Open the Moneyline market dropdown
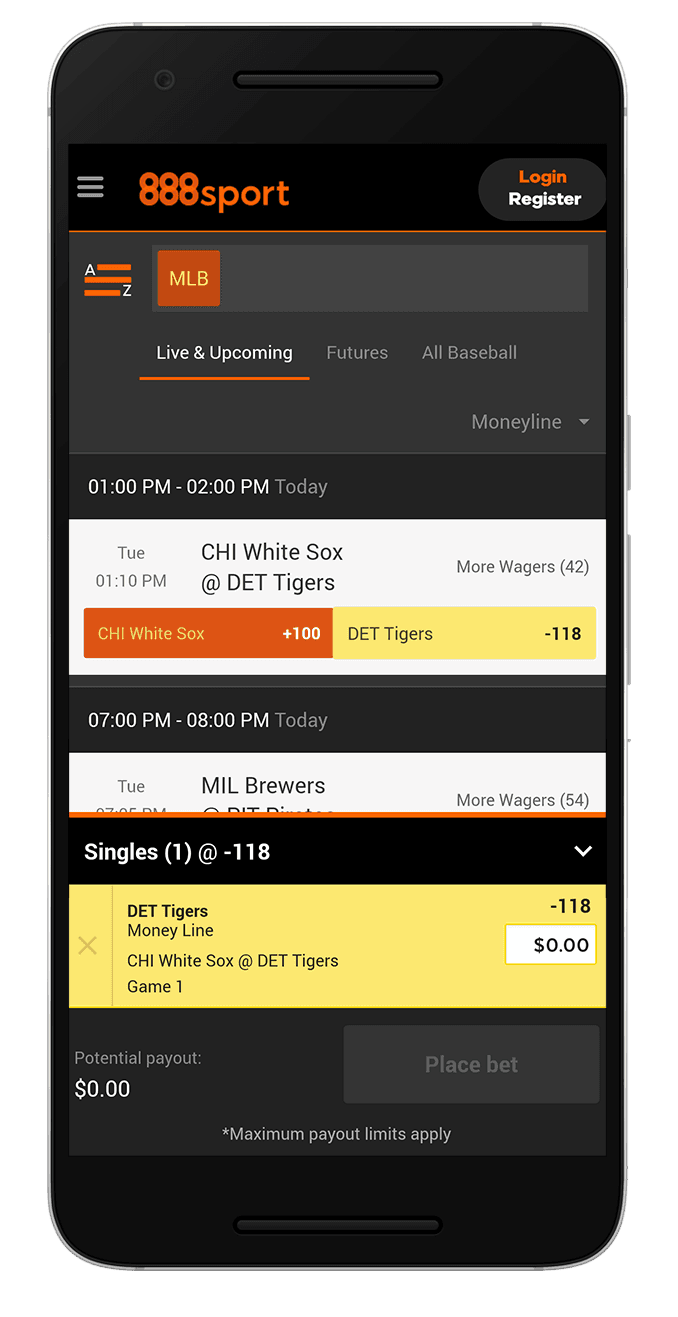Viewport: 678px width, 1317px height. tap(530, 422)
